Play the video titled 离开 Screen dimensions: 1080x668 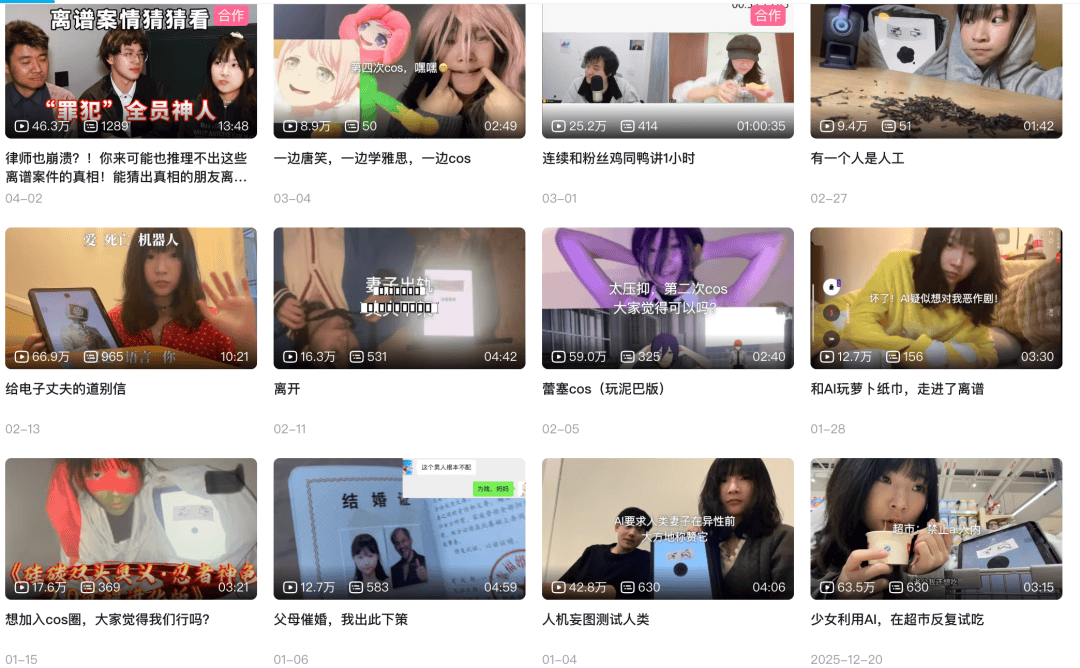click(399, 298)
